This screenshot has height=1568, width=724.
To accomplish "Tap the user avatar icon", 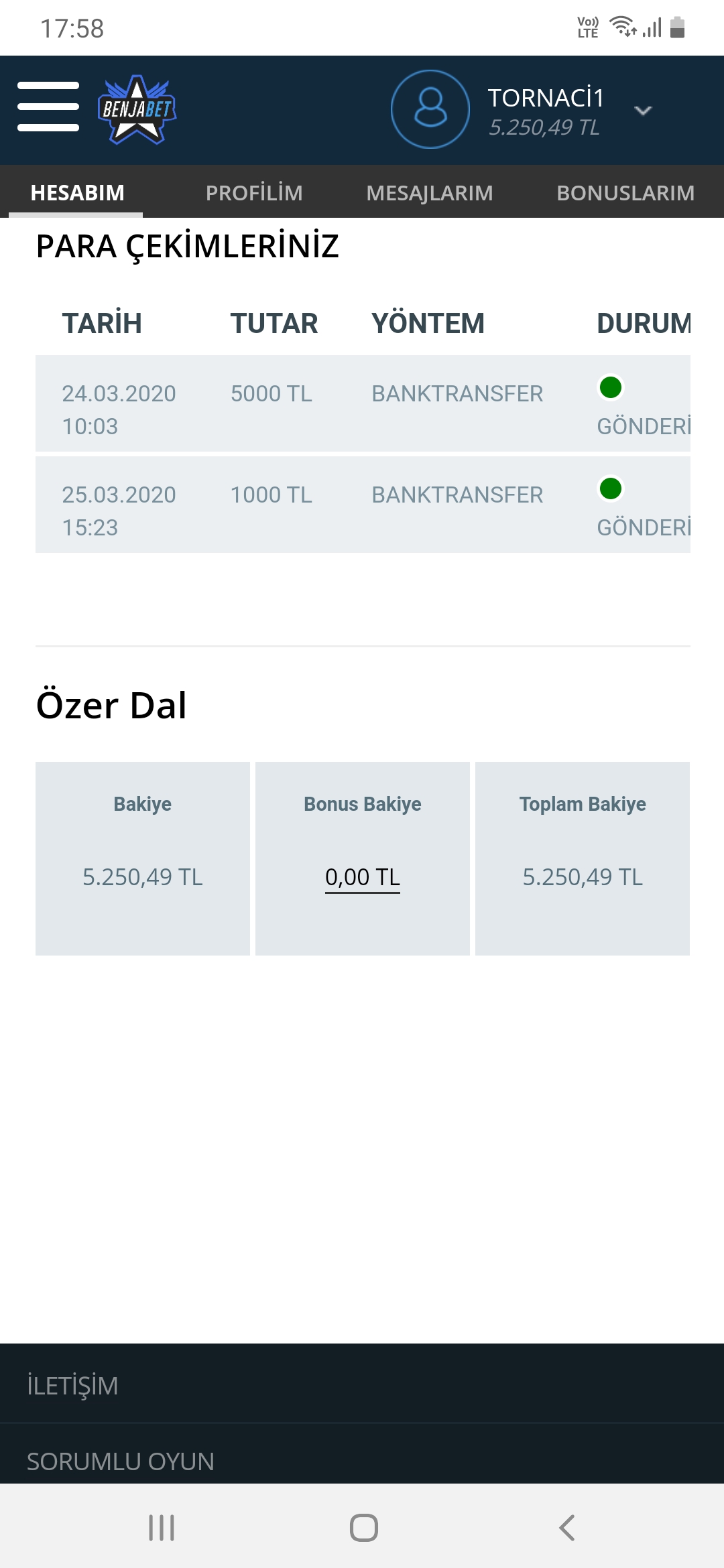I will (430, 109).
